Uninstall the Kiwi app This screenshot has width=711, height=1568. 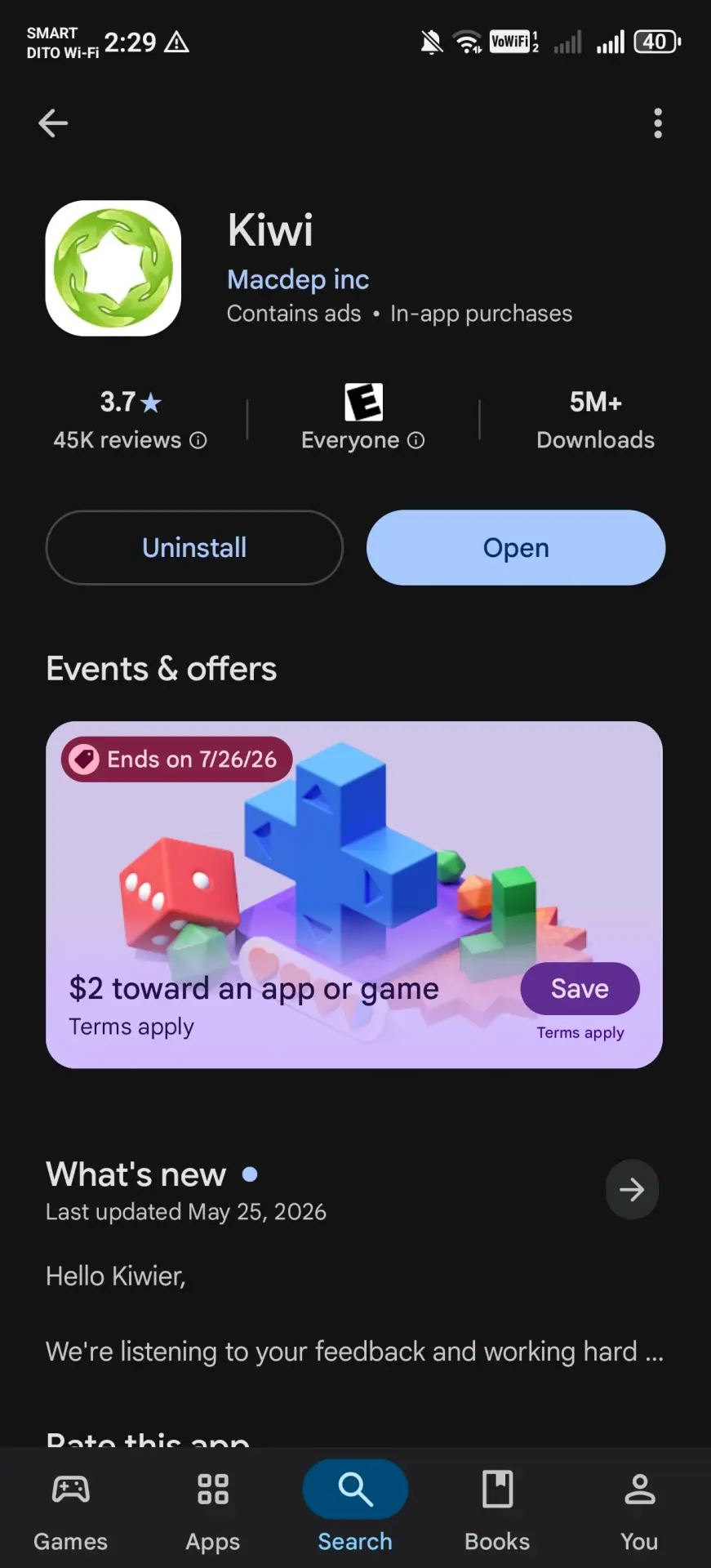194,547
